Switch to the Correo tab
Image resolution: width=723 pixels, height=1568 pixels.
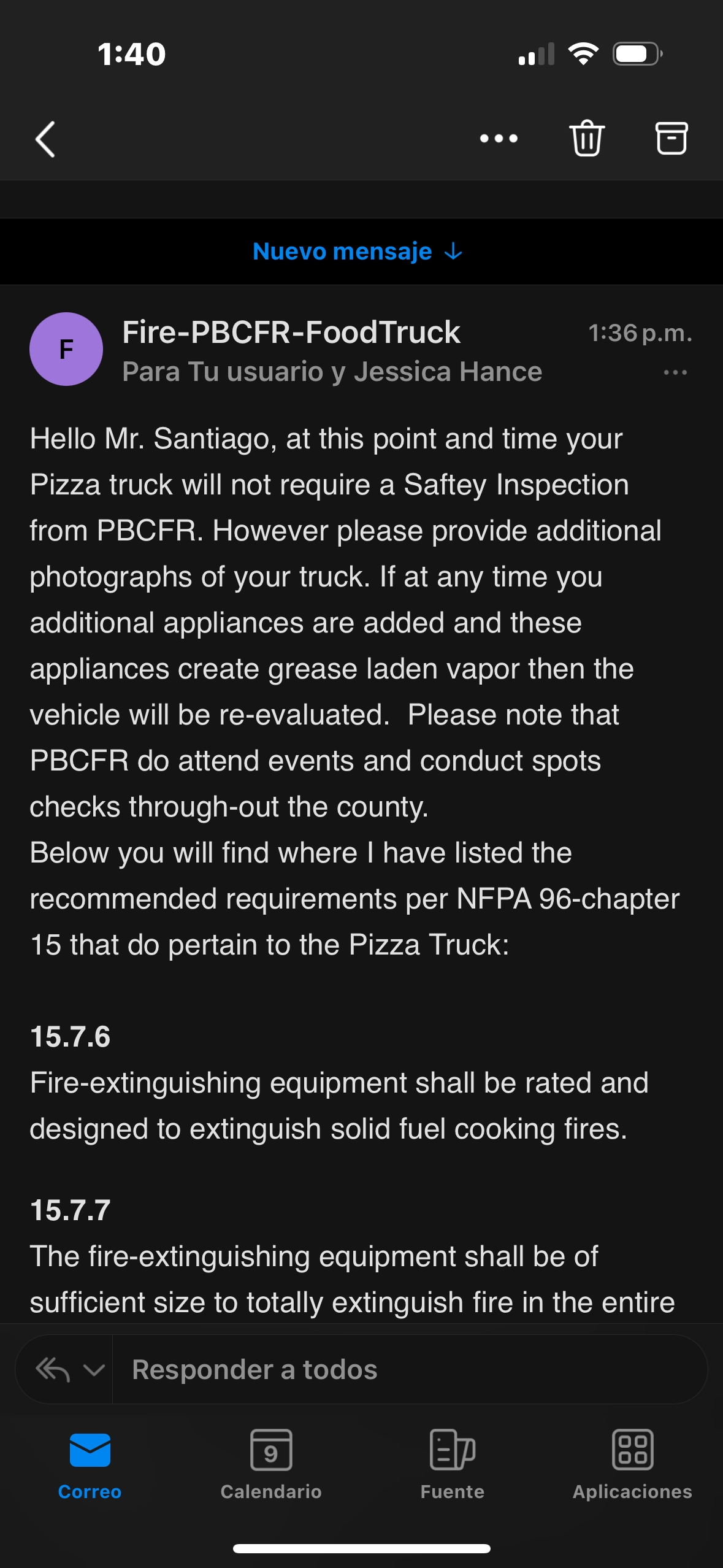point(90,1464)
